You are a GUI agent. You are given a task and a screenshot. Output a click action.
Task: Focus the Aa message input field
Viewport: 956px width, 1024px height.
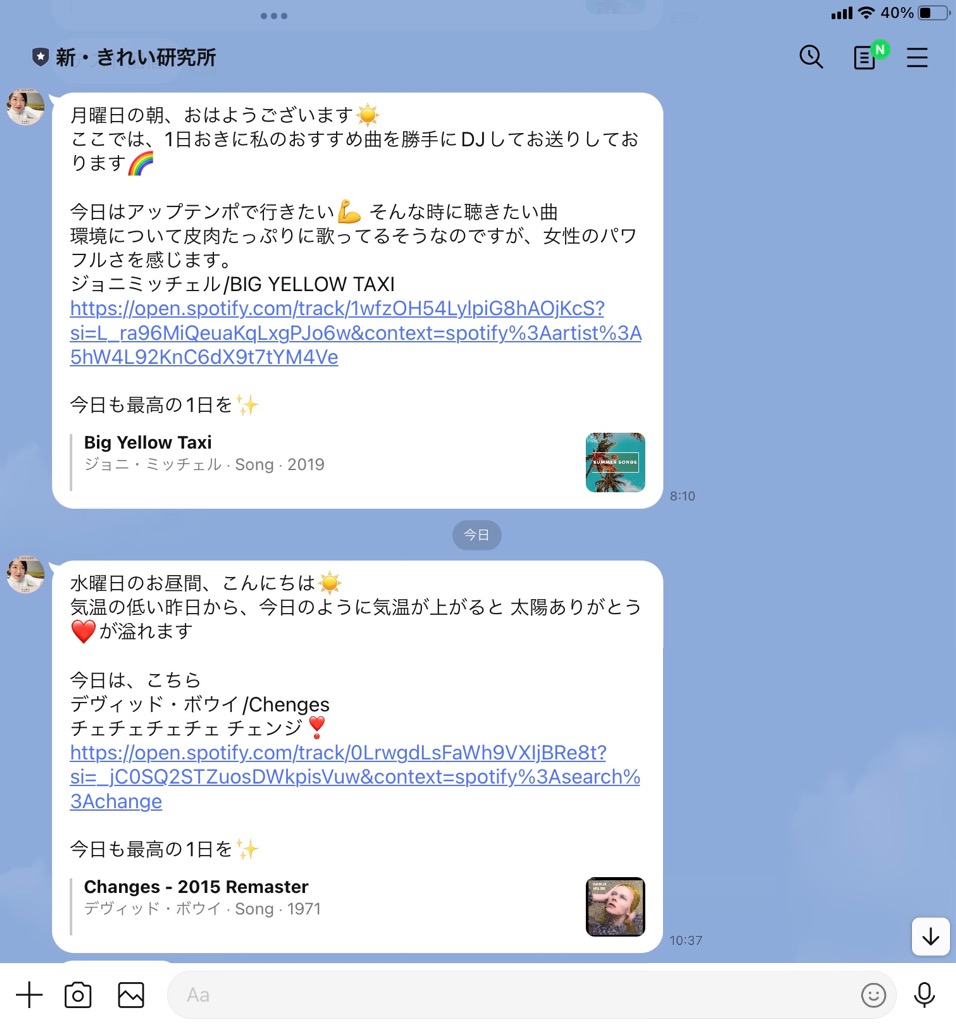(x=510, y=995)
